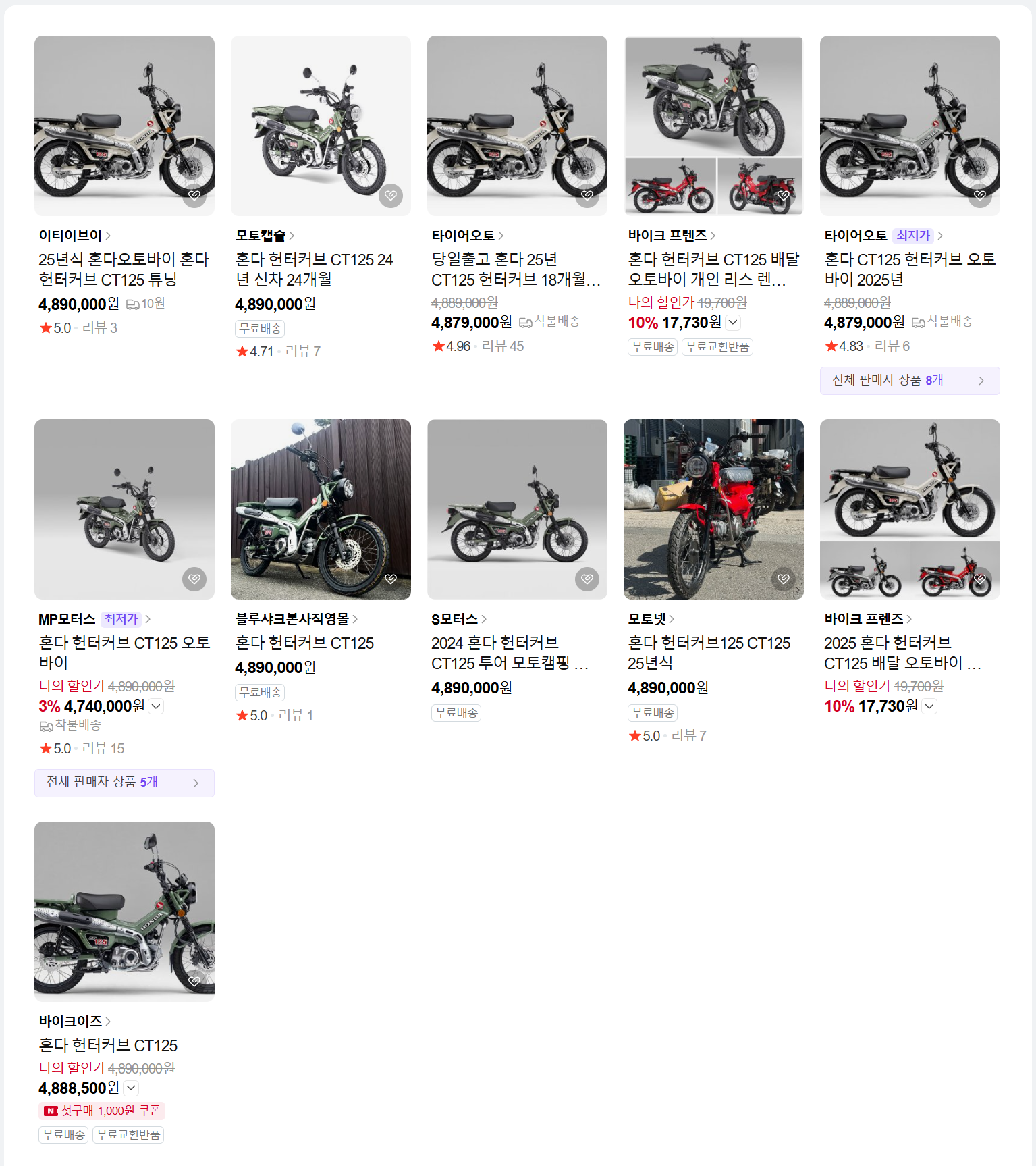
Task: Open 당일출고 혼다 25년 CT125 product
Action: tap(515, 269)
